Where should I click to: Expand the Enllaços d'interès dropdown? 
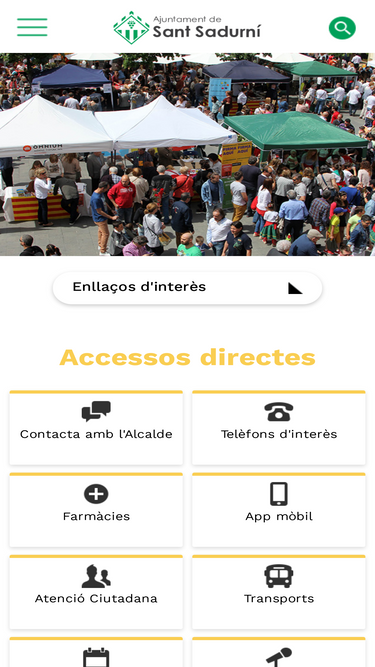(x=188, y=288)
